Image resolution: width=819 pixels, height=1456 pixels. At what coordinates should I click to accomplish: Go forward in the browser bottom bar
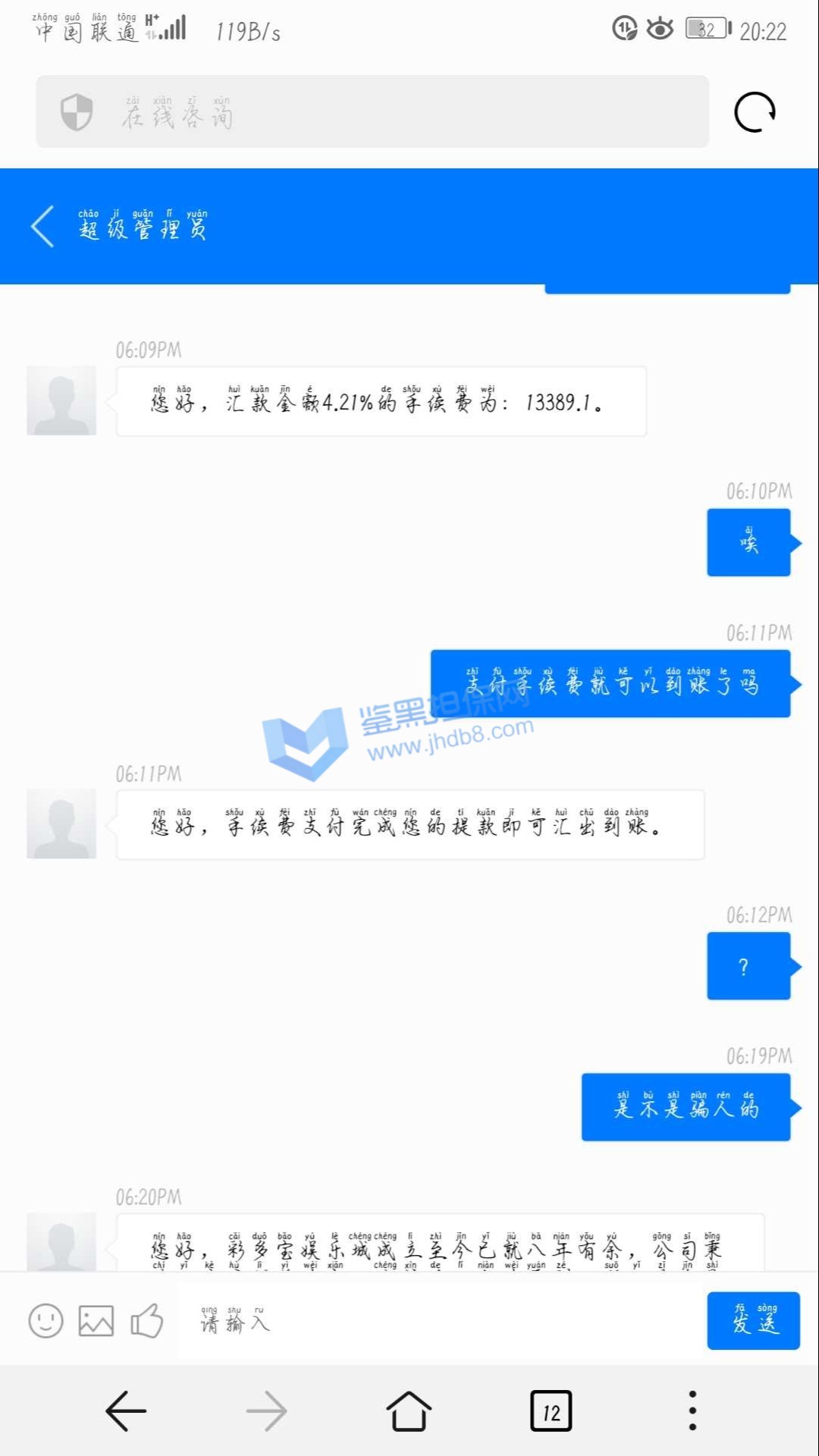coord(267,1411)
